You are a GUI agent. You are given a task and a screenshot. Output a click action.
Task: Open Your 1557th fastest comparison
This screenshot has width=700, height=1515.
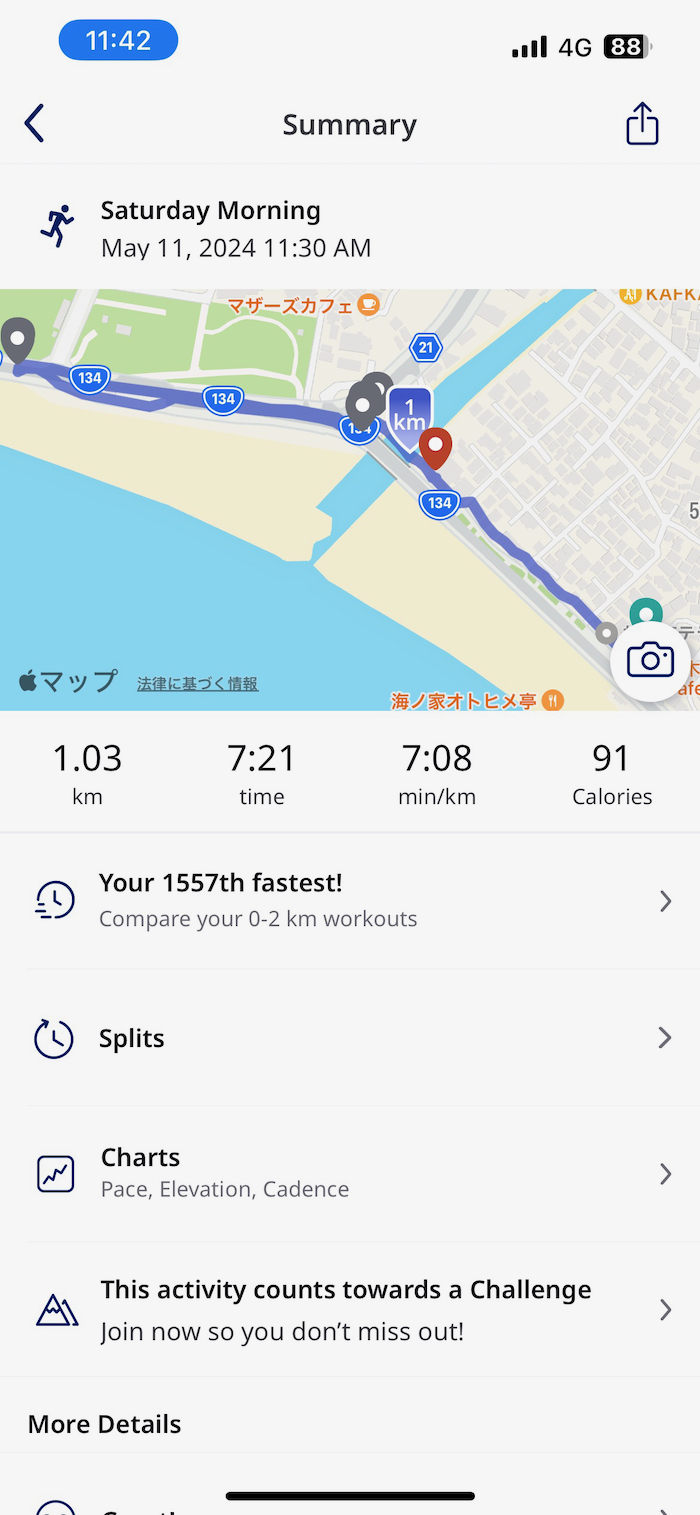pyautogui.click(x=350, y=900)
